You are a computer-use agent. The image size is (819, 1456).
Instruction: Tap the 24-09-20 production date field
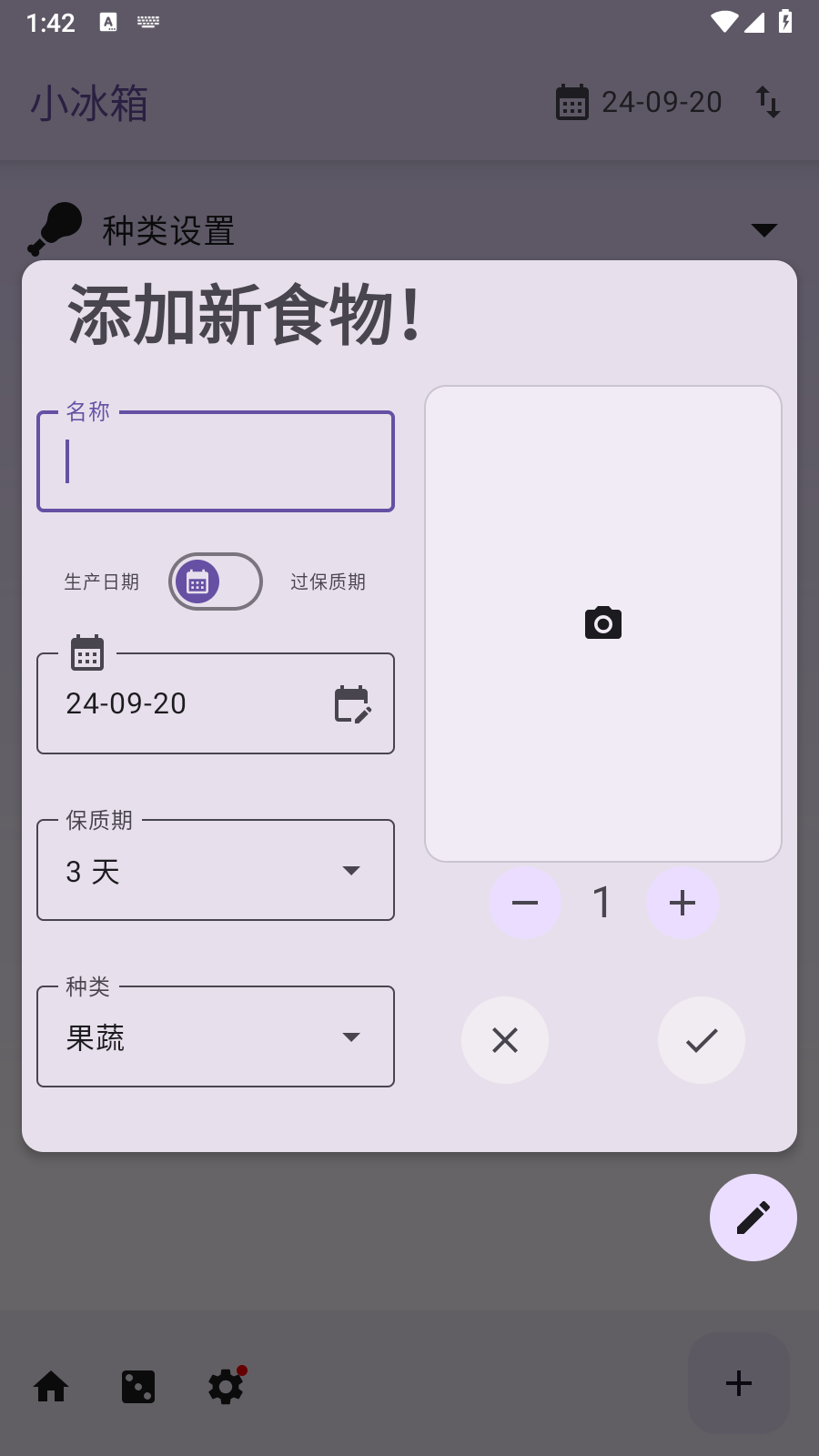coord(182,703)
